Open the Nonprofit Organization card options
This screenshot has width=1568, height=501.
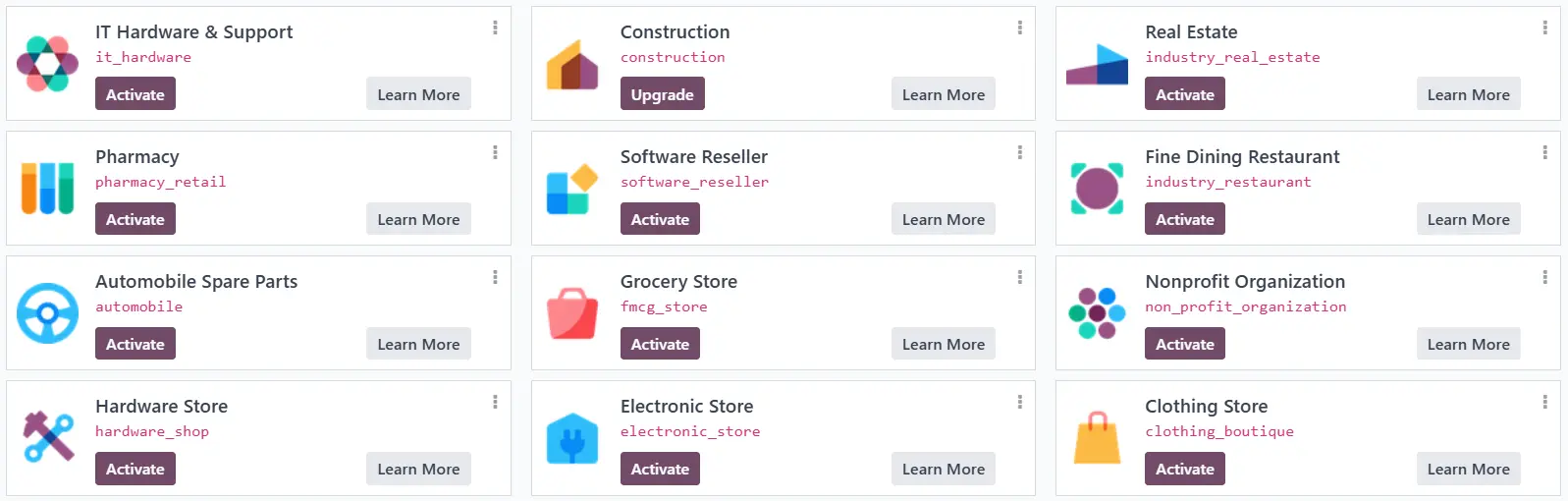point(1544,277)
